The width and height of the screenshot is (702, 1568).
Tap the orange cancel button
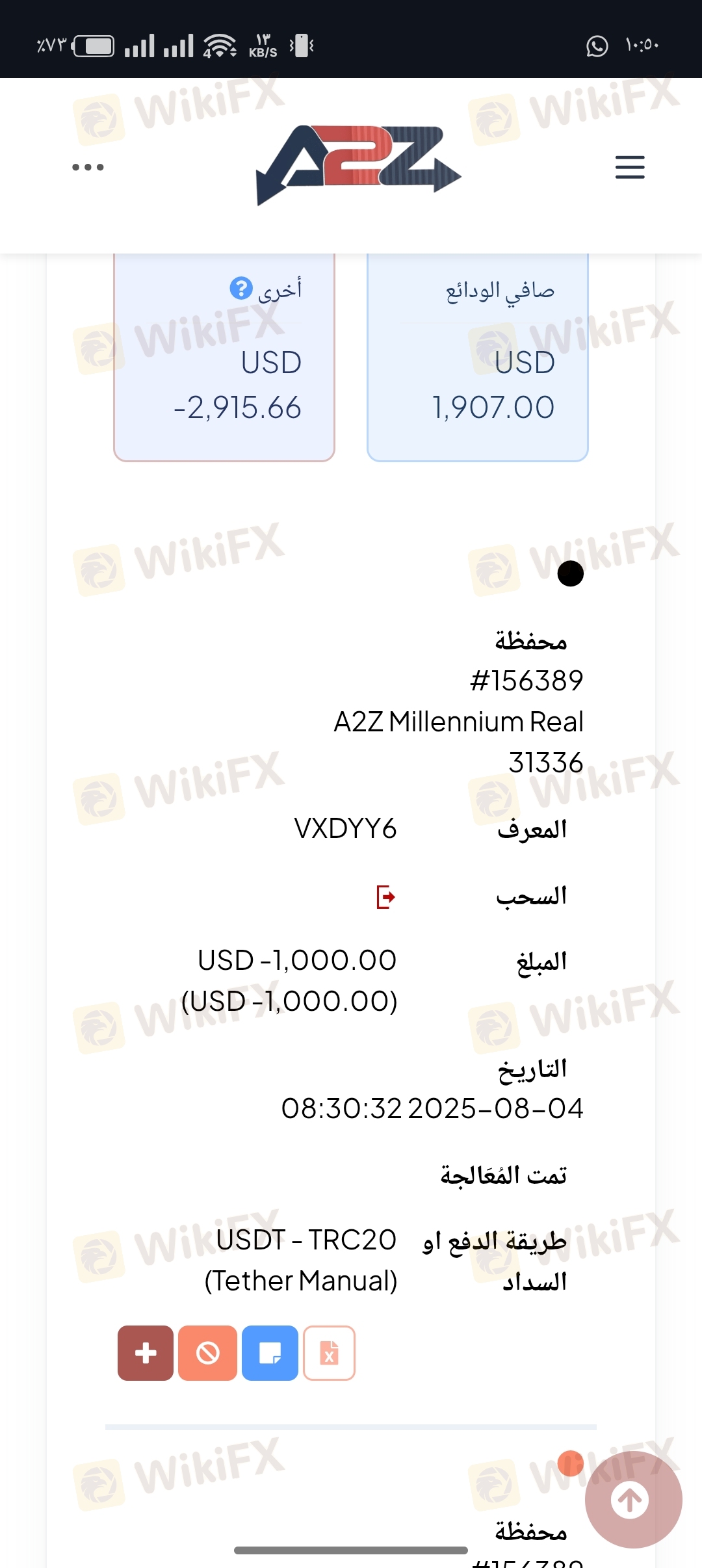[x=207, y=1353]
